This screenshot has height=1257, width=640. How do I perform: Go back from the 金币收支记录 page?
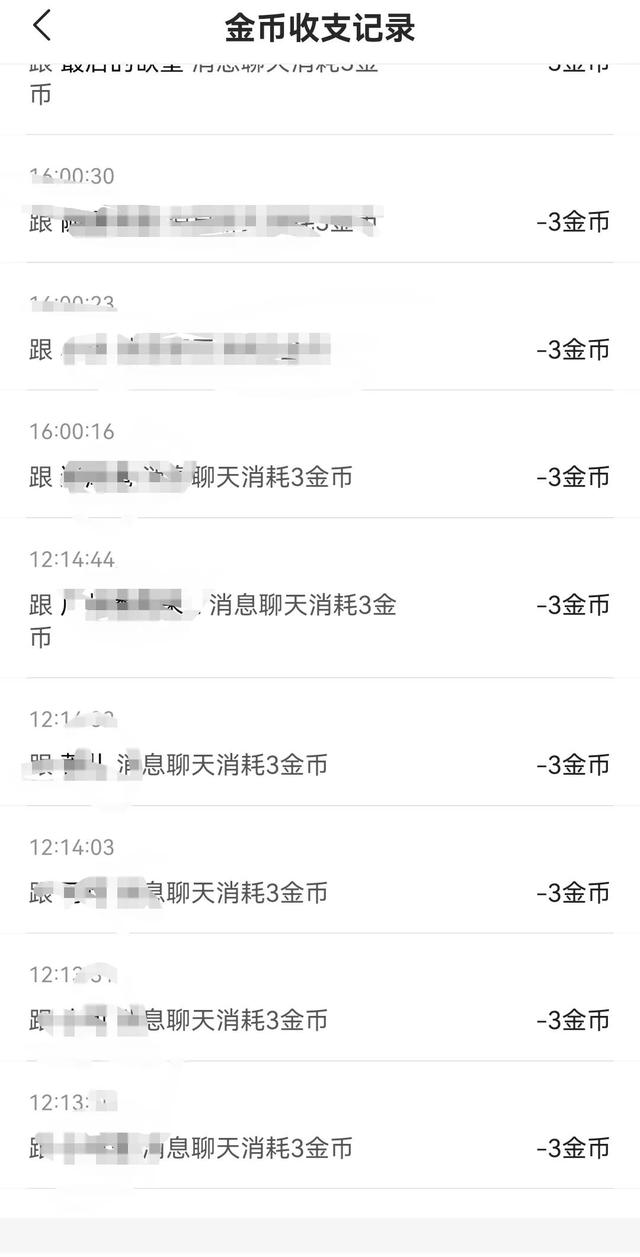tap(42, 27)
